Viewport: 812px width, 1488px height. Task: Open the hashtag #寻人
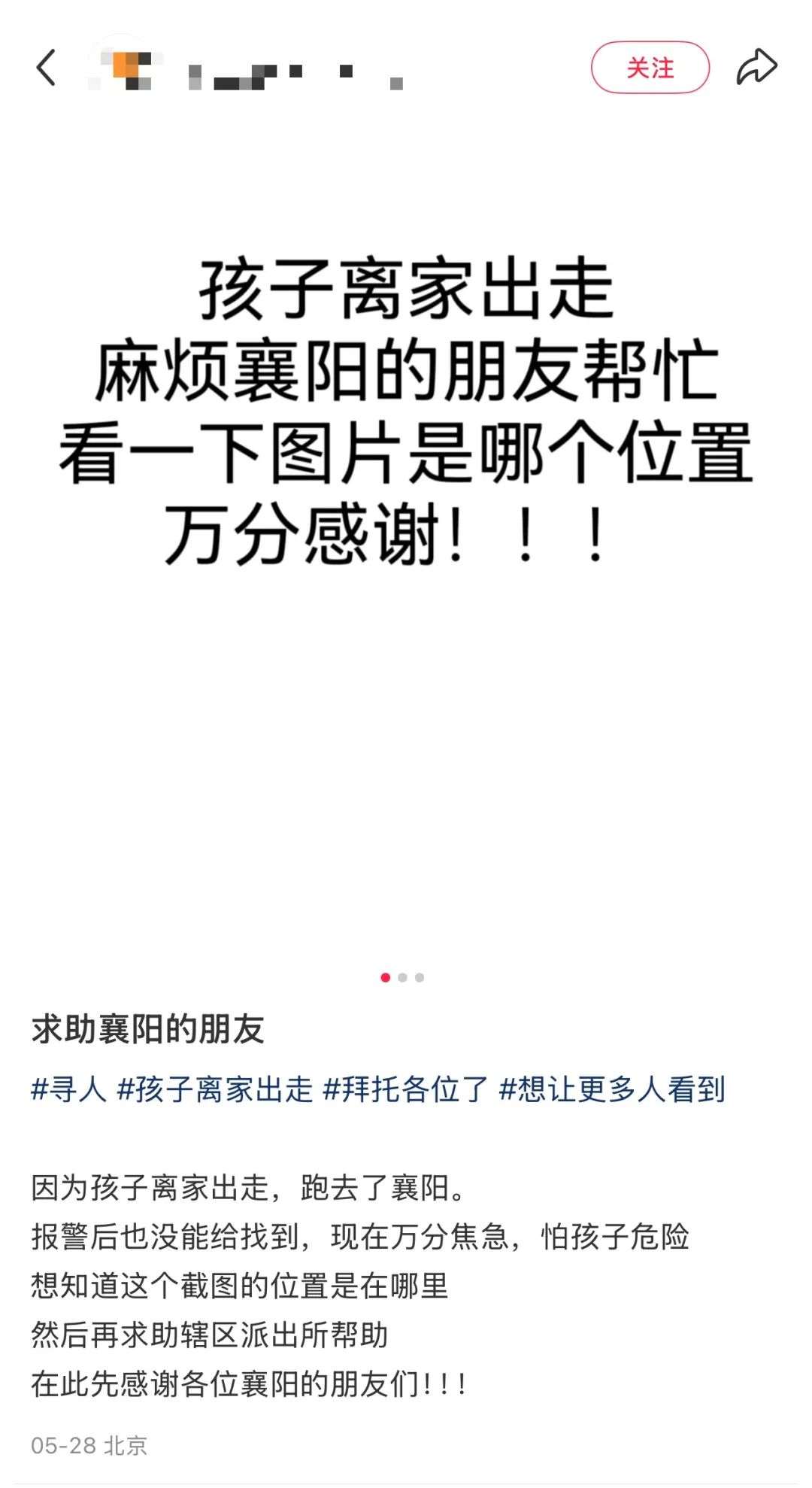click(x=68, y=1089)
